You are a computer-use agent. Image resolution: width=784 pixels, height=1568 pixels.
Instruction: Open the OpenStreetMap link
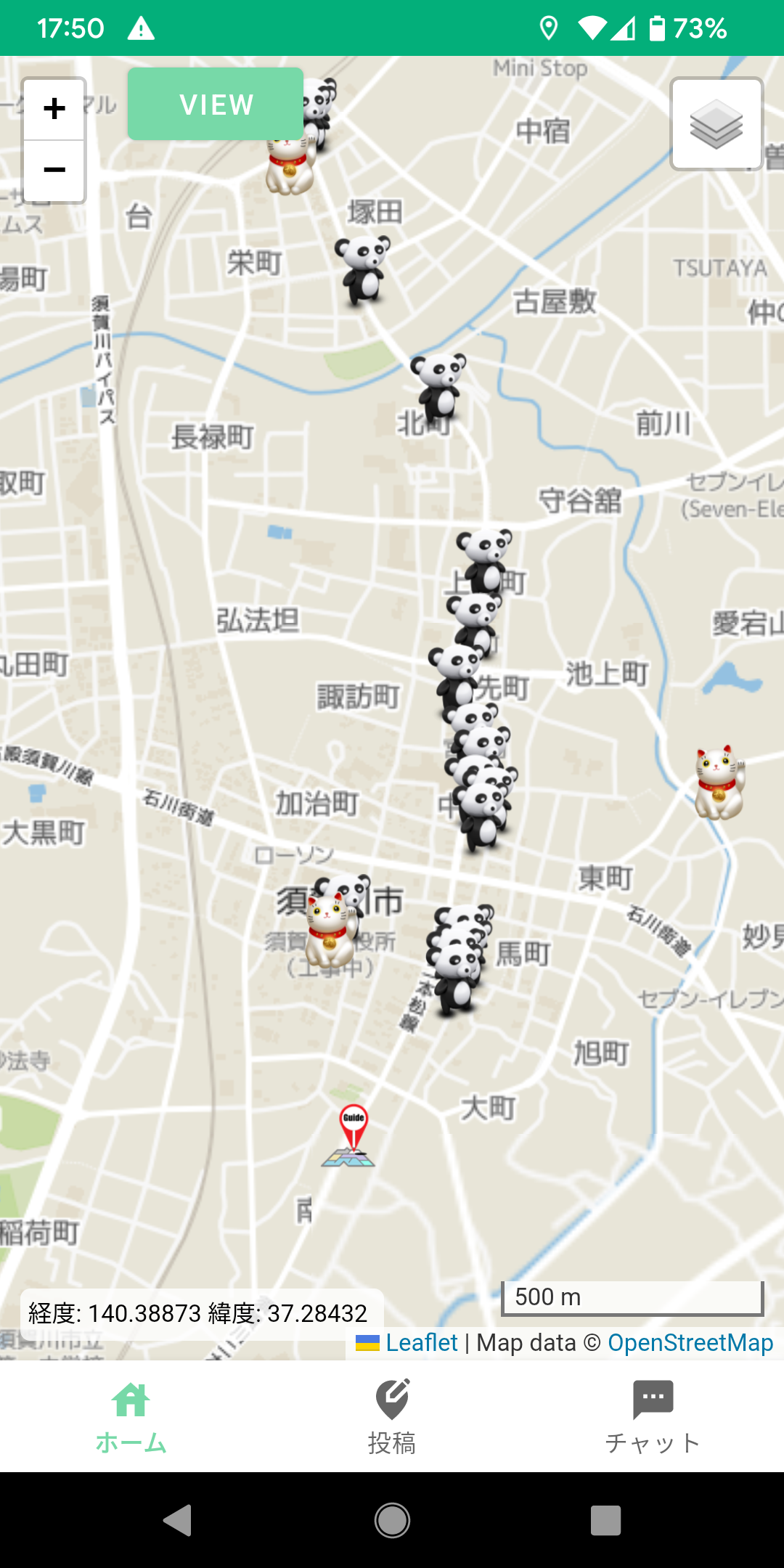click(x=690, y=1343)
